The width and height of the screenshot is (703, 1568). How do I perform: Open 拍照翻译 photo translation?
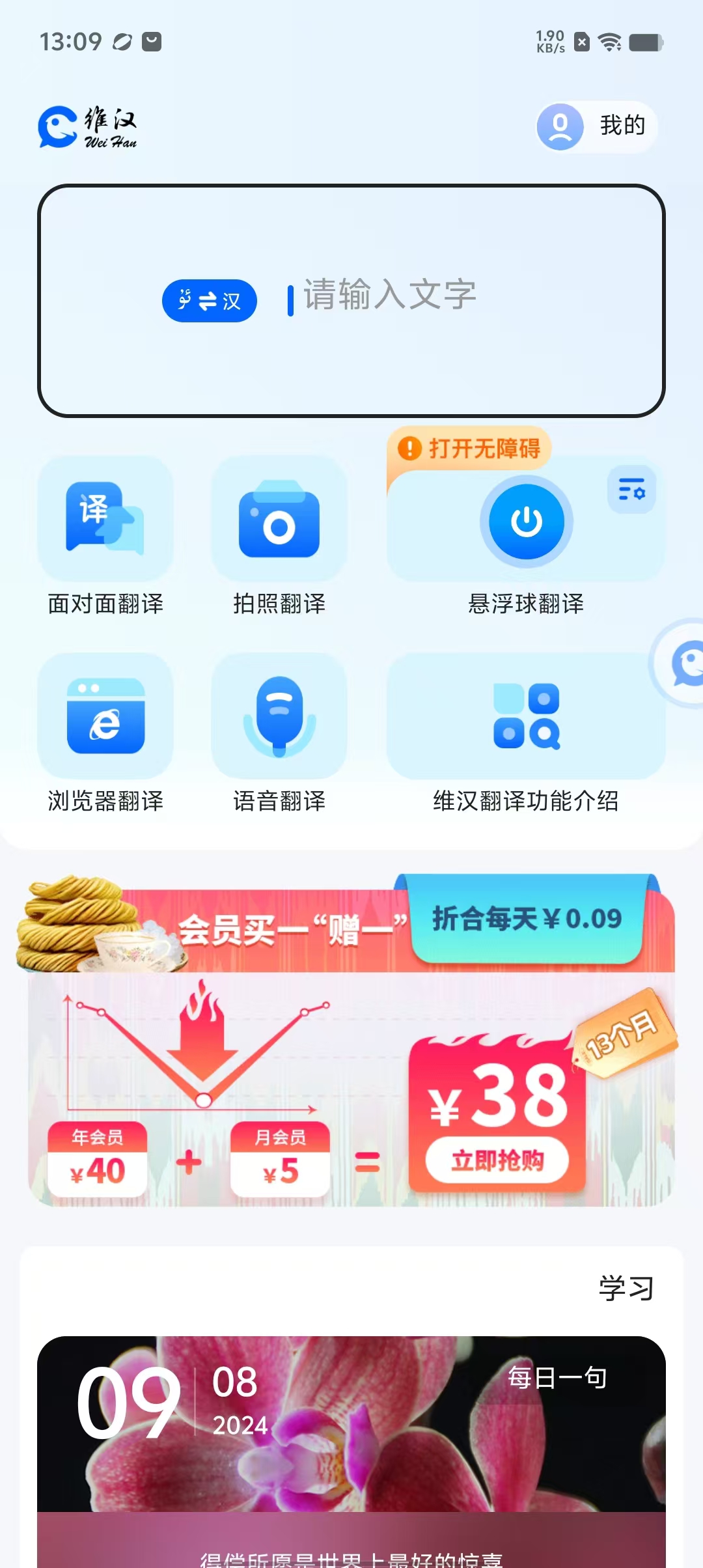point(279,519)
